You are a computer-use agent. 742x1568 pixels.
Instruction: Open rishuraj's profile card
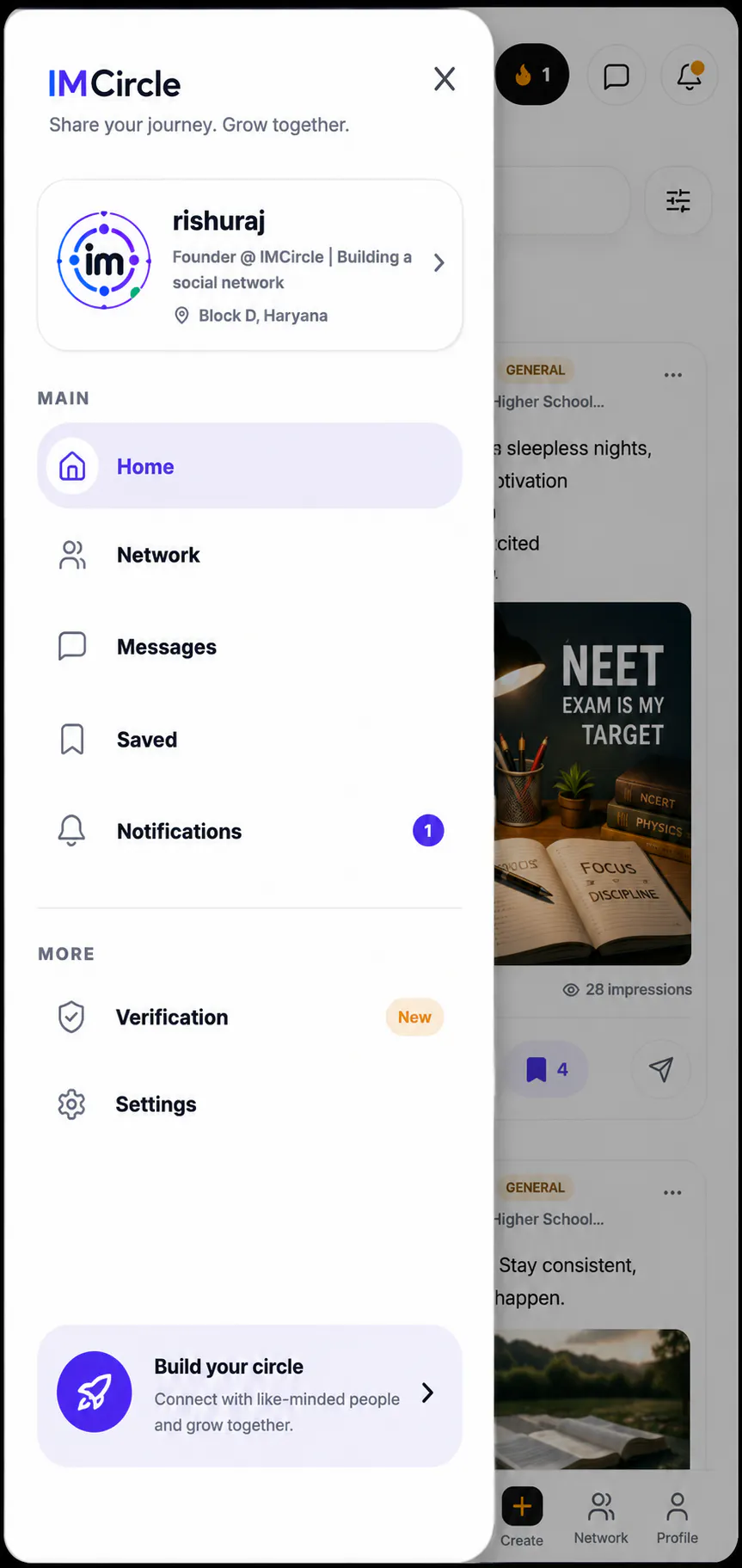tap(250, 265)
